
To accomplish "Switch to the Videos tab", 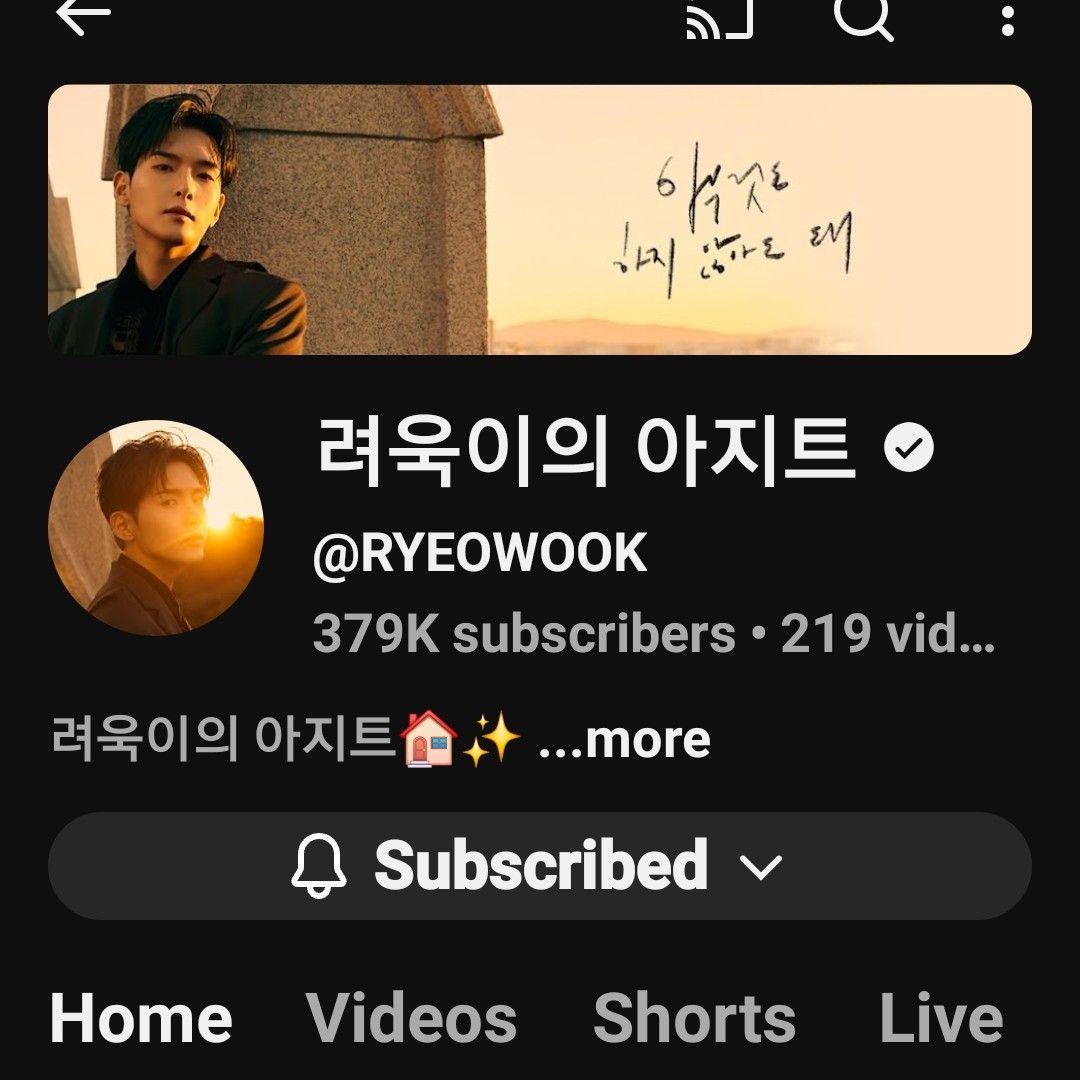I will point(411,1019).
